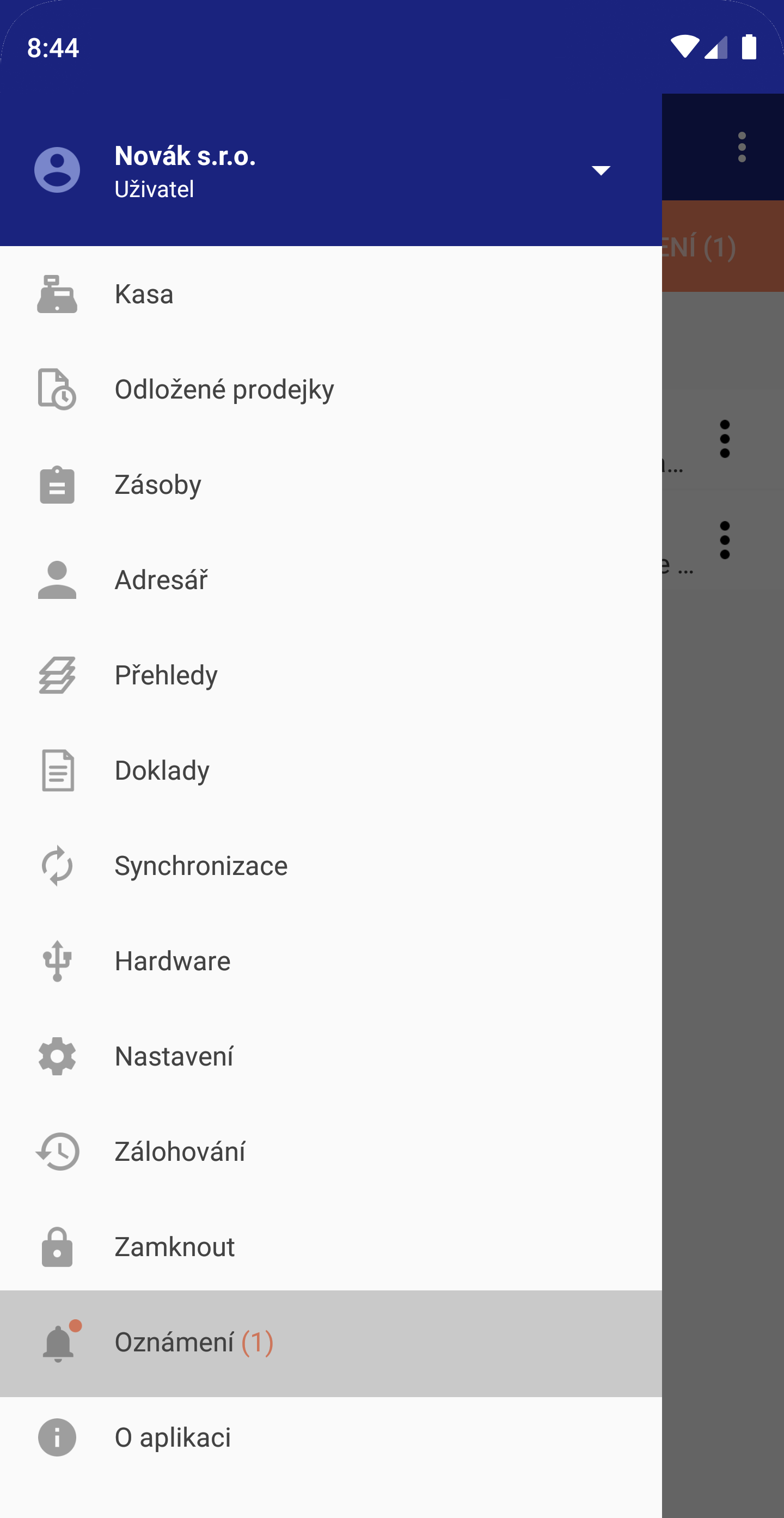784x1518 pixels.
Task: Select Přehledy from the drawer
Action: (331, 675)
